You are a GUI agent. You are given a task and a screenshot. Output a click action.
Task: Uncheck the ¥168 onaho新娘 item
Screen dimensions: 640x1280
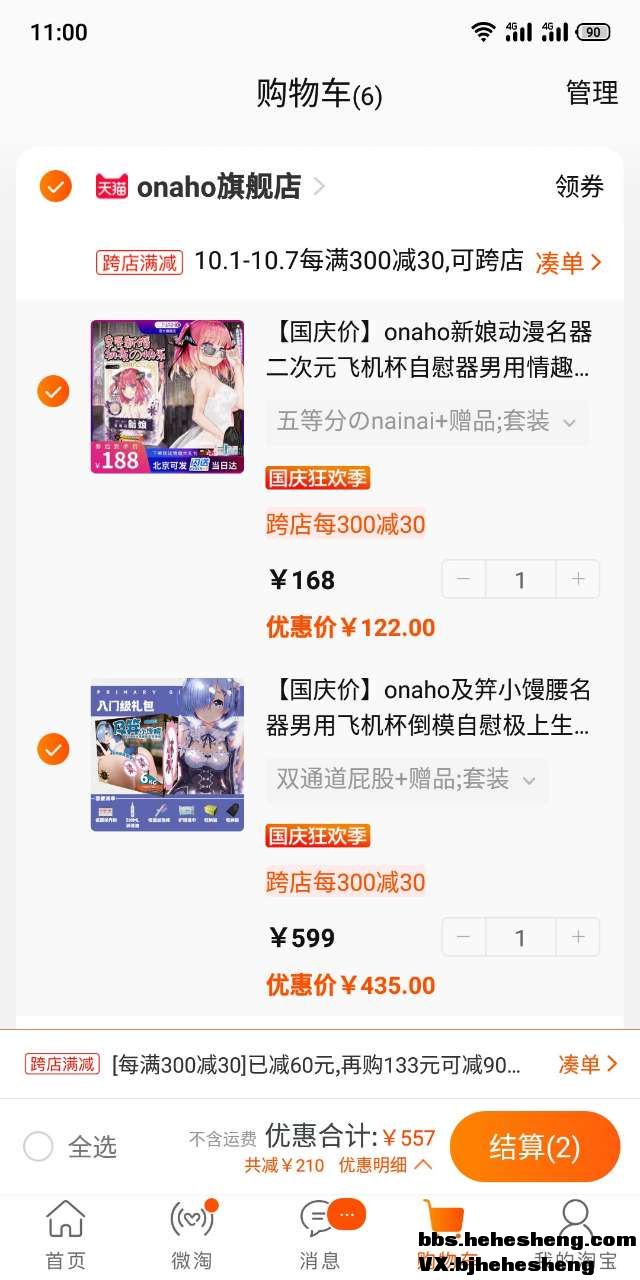click(53, 391)
